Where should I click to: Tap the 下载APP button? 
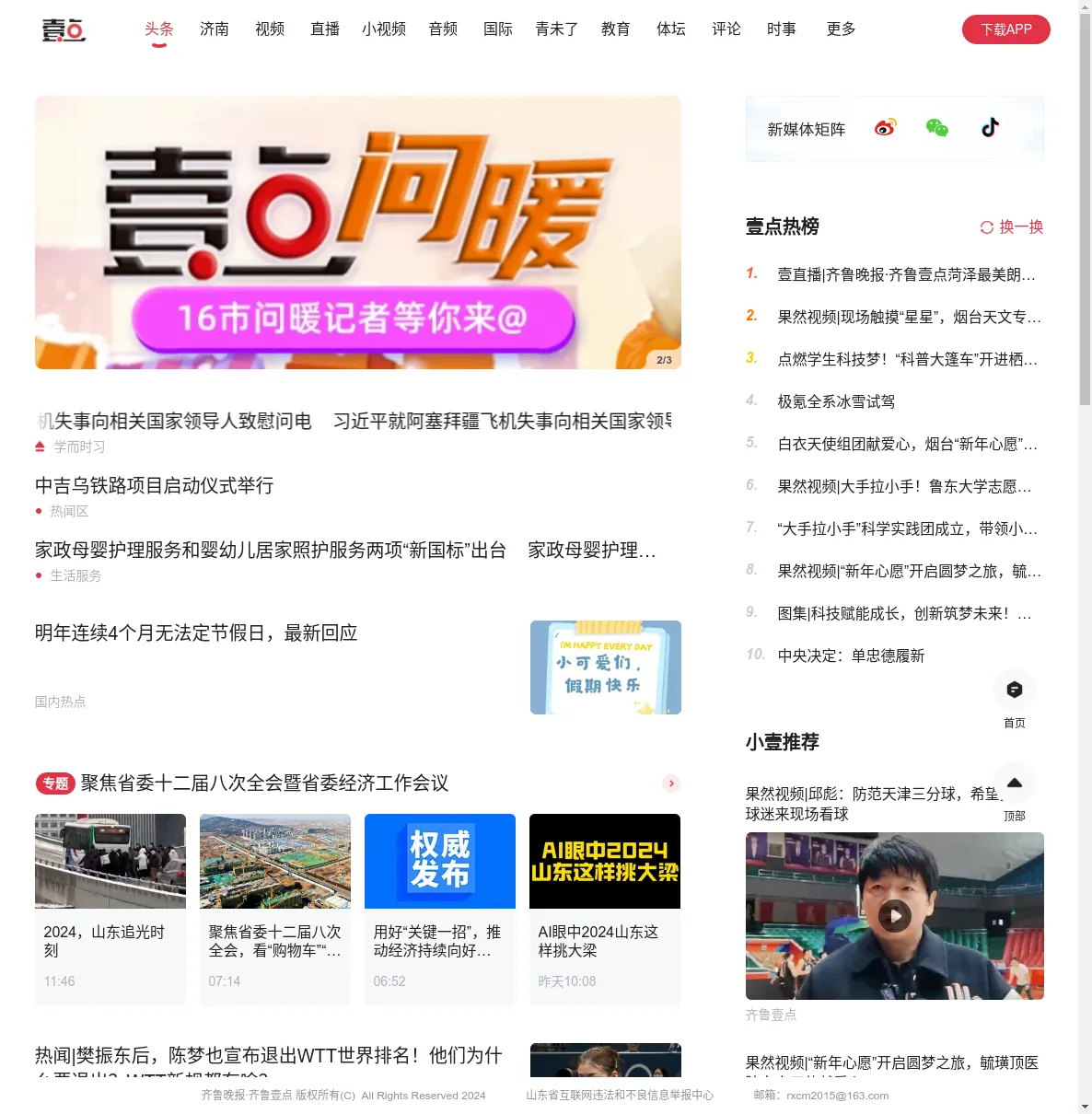coord(1005,29)
